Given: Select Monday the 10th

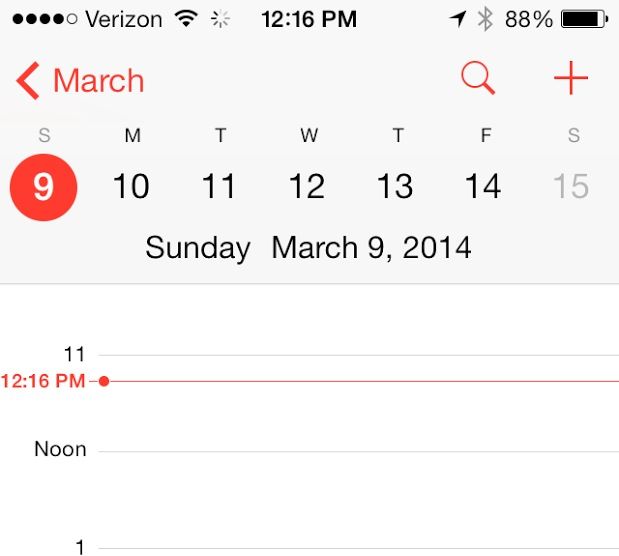Looking at the screenshot, I should (x=131, y=187).
